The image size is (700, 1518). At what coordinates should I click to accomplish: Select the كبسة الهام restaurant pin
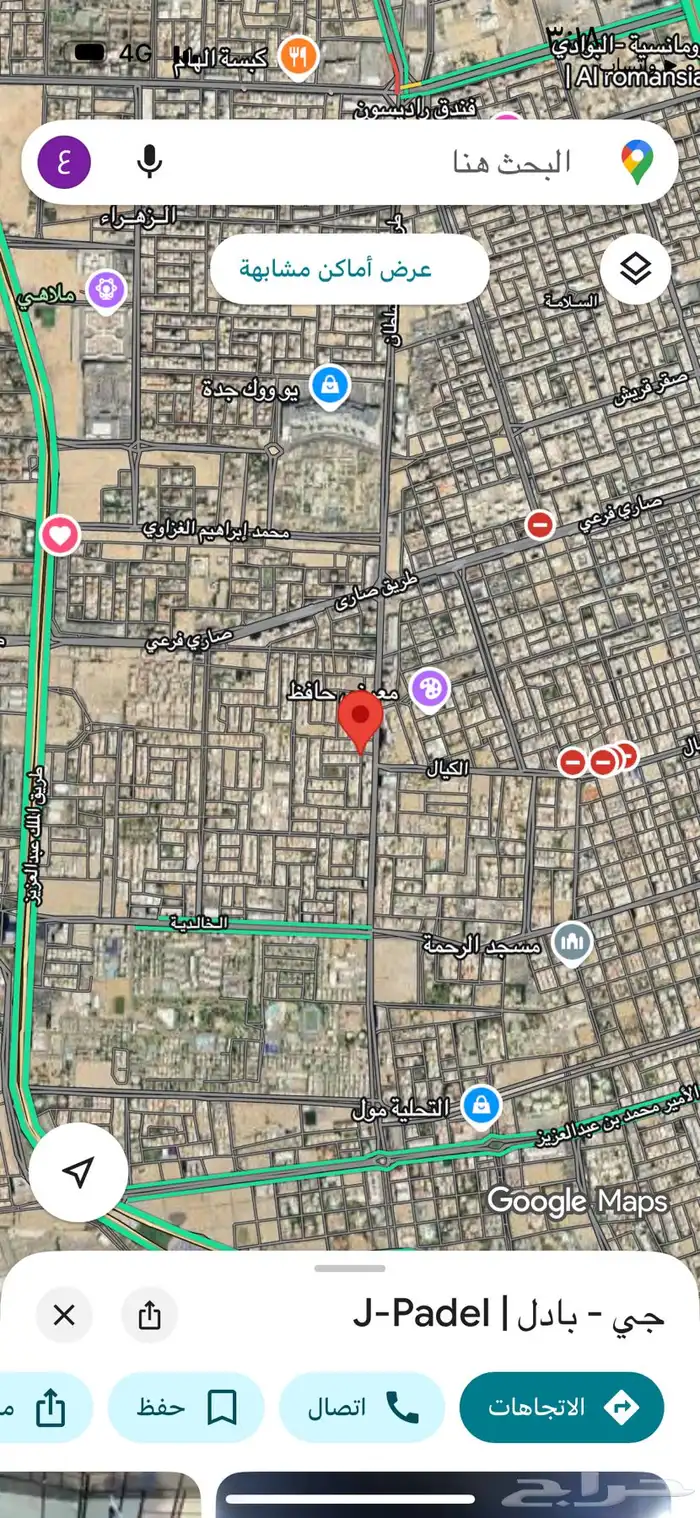point(297,57)
